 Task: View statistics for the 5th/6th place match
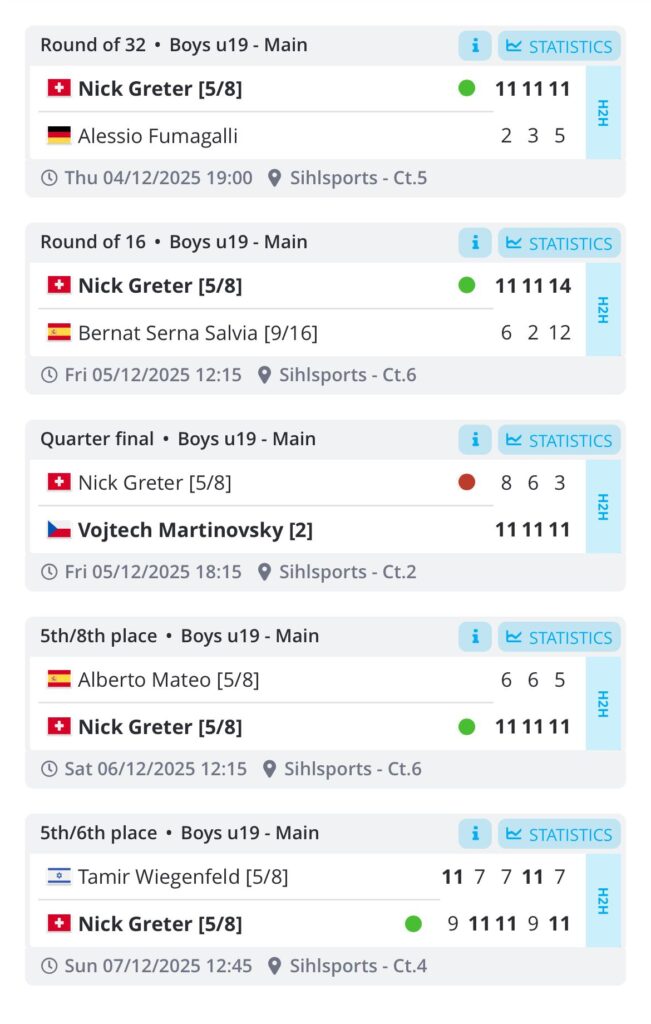(x=559, y=834)
